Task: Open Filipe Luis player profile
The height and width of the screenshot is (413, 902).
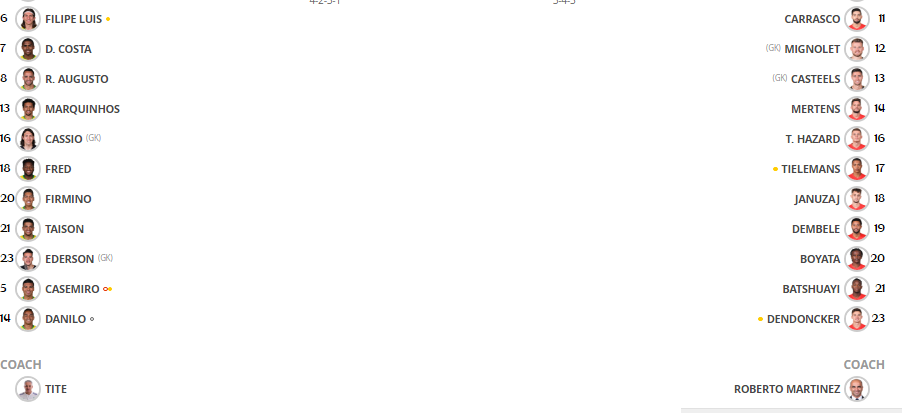Action: pos(72,19)
